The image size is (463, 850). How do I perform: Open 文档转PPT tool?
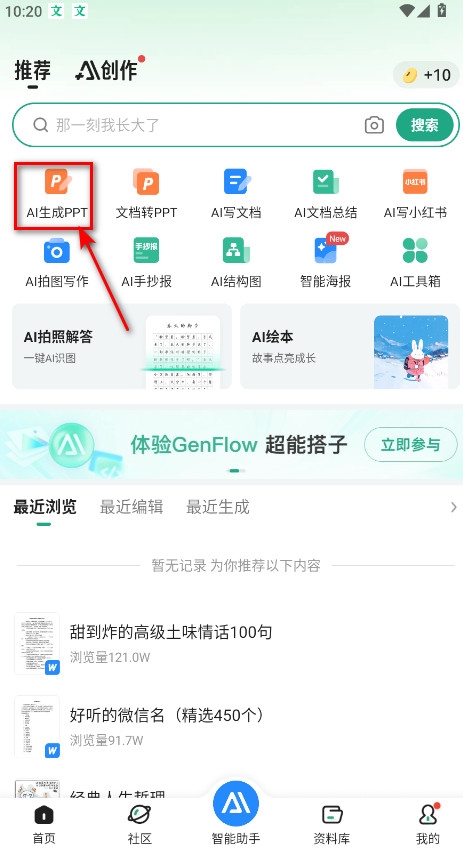(x=146, y=194)
